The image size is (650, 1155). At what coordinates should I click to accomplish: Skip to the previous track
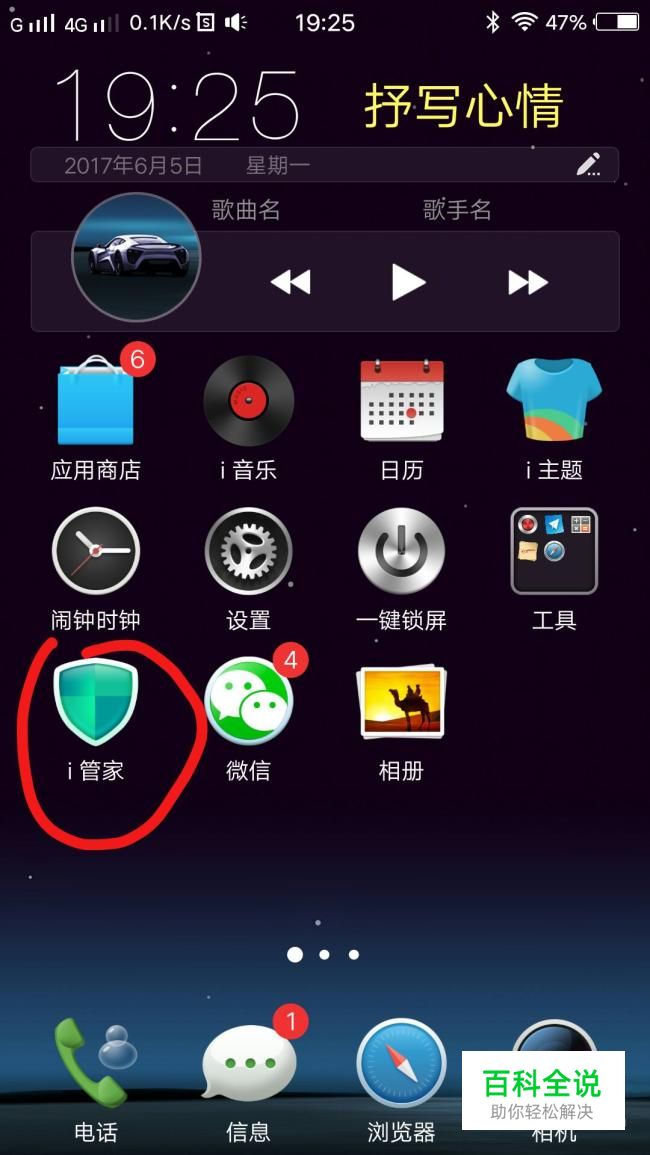[290, 283]
